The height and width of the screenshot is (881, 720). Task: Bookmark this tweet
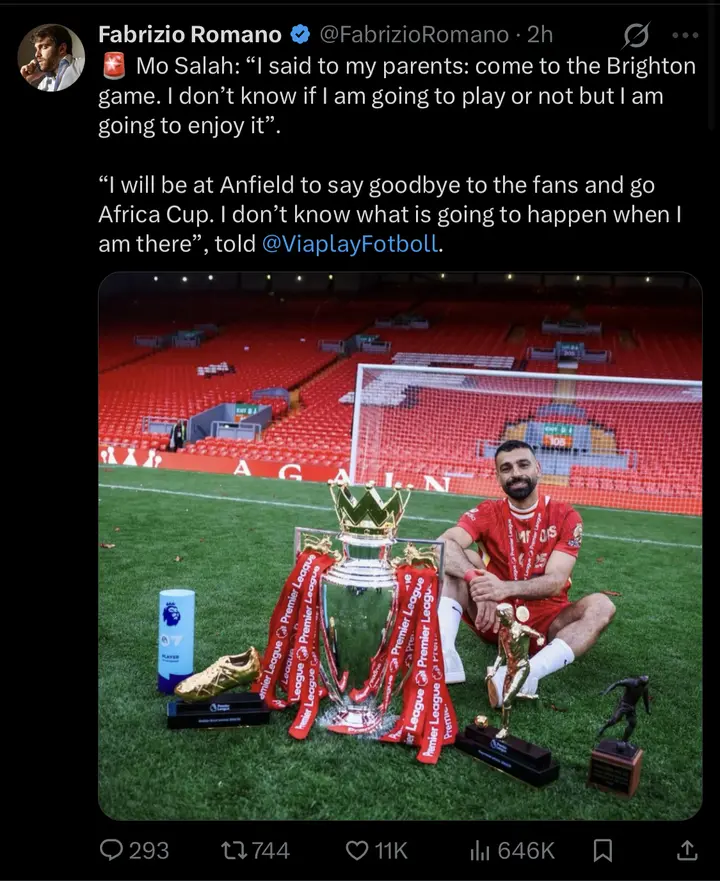pyautogui.click(x=603, y=850)
